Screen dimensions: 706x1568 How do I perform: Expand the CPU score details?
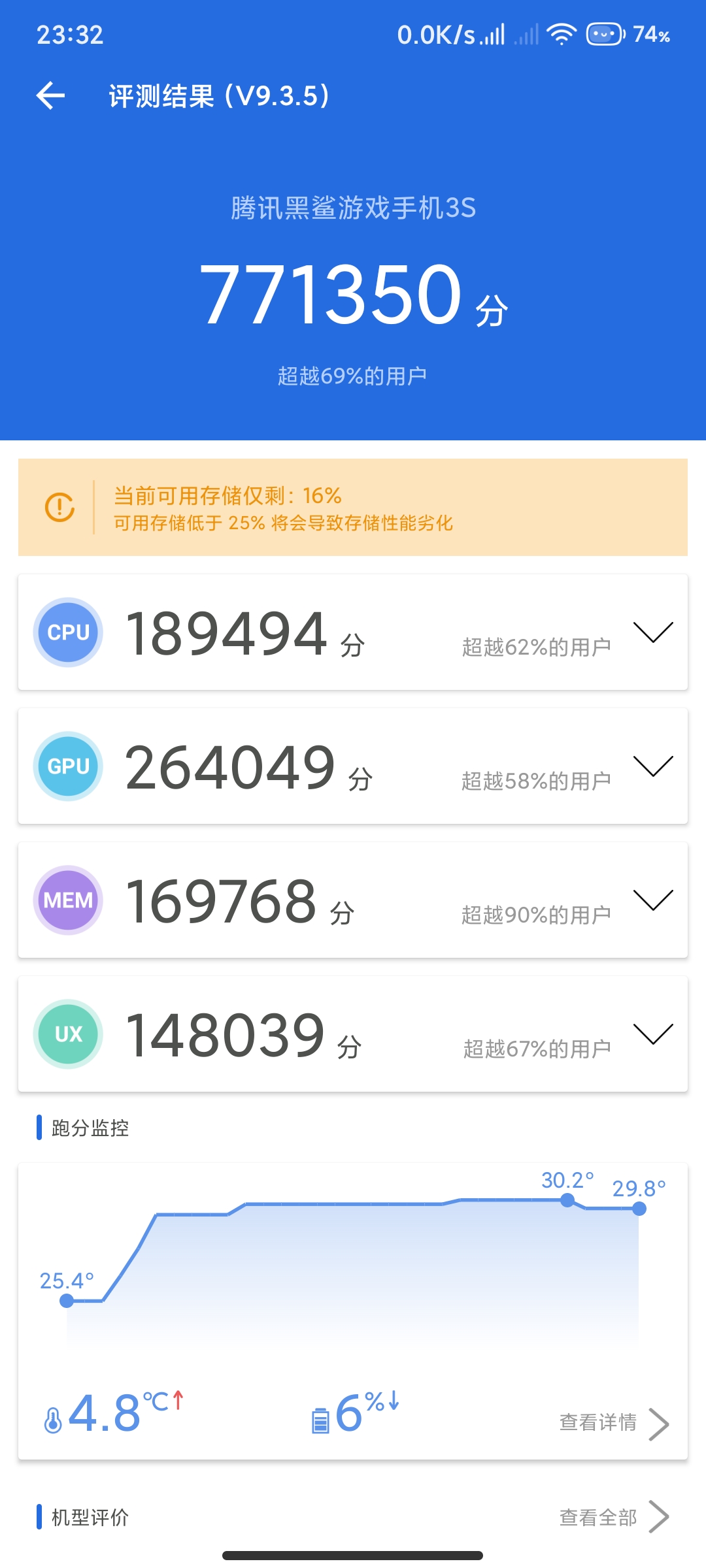point(653,632)
